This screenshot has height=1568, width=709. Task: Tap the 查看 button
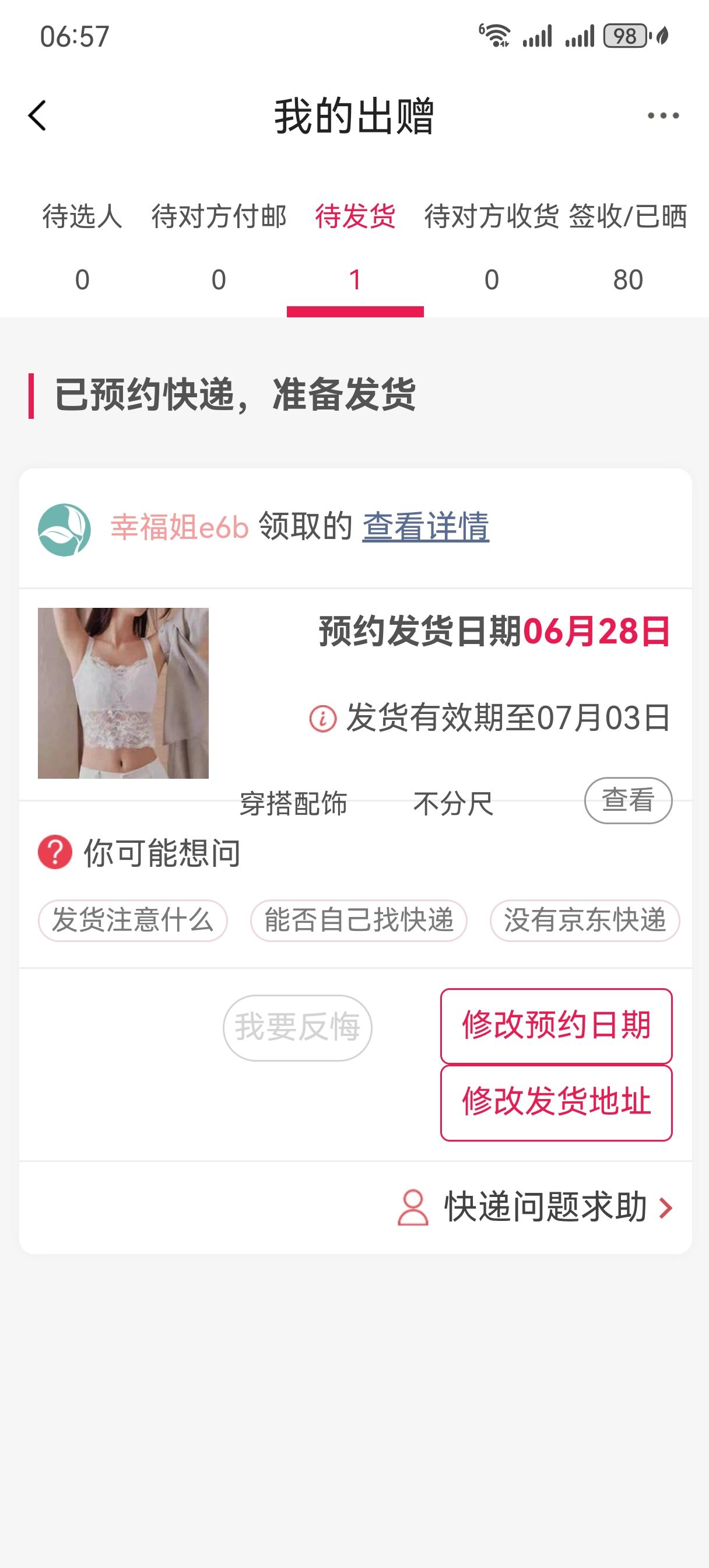tap(628, 800)
